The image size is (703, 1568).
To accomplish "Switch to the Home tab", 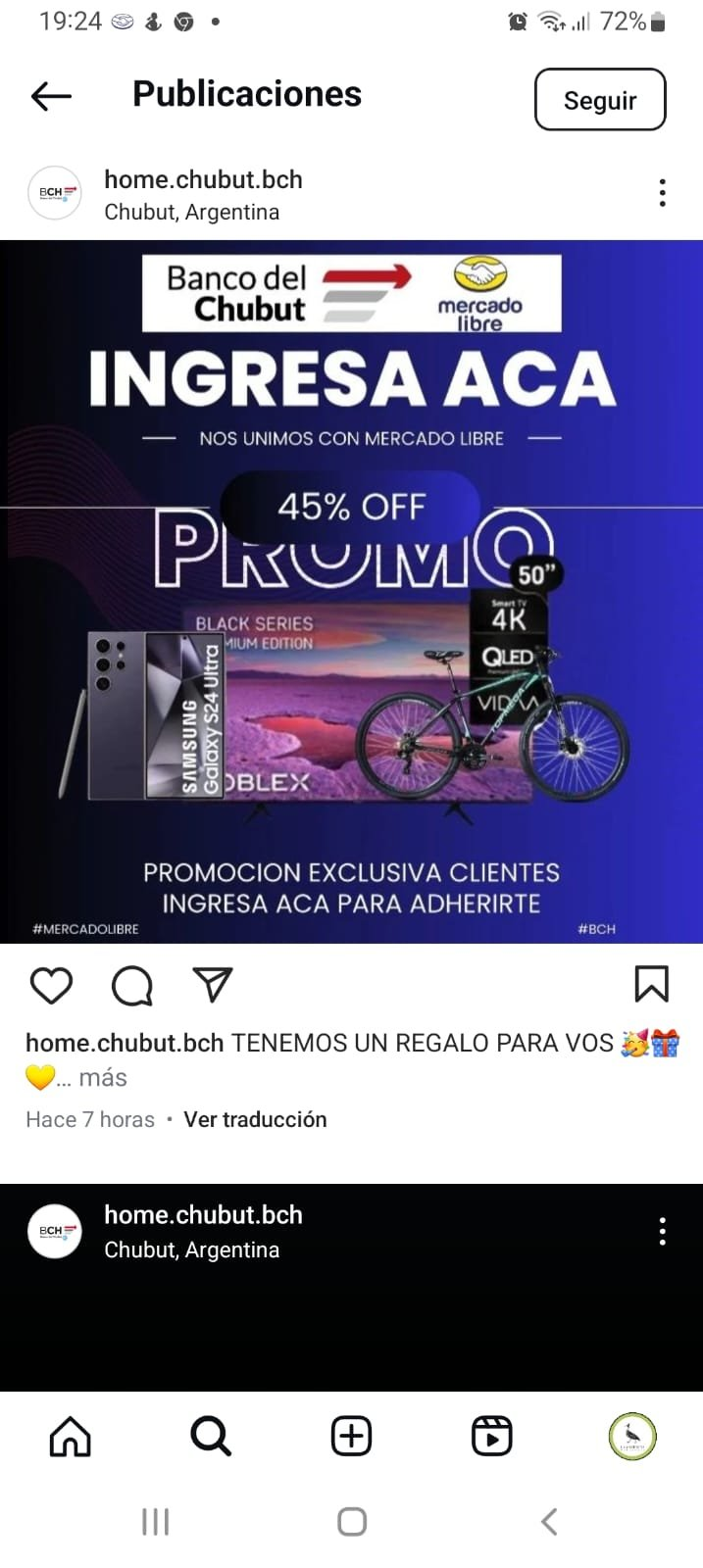I will [71, 1437].
